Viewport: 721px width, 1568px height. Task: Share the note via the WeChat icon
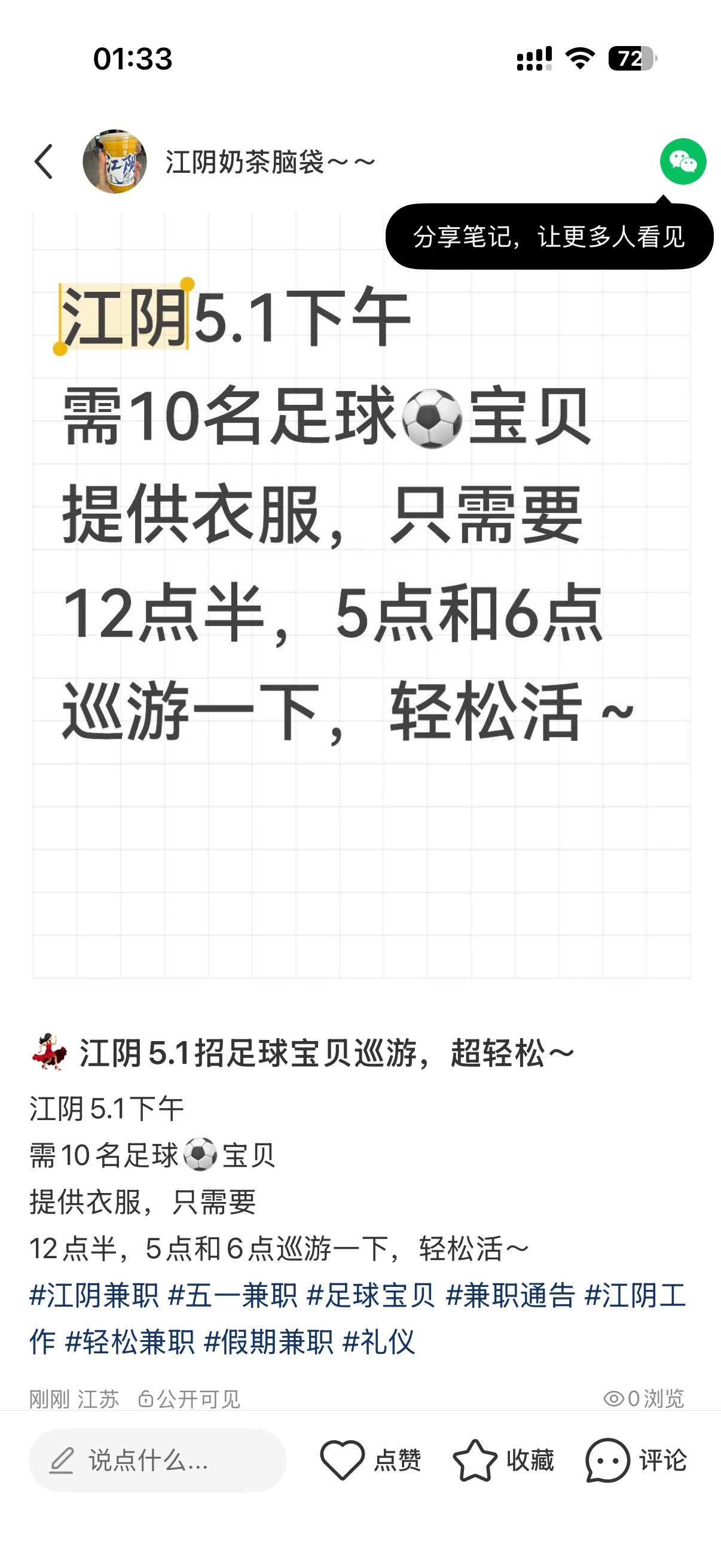[x=683, y=162]
